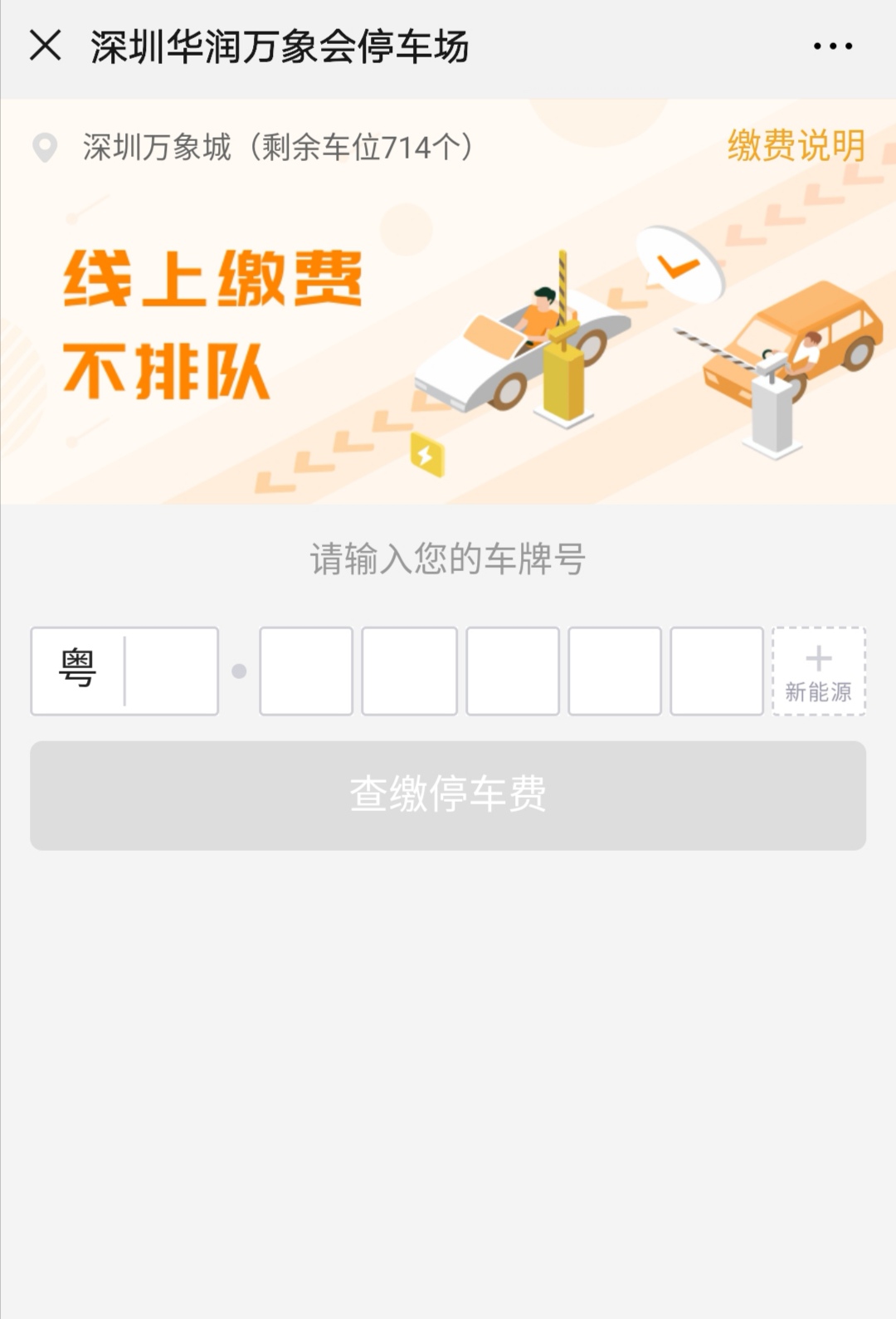The height and width of the screenshot is (1319, 896).
Task: Open the 缴费说明 payment instructions link
Action: click(x=796, y=146)
